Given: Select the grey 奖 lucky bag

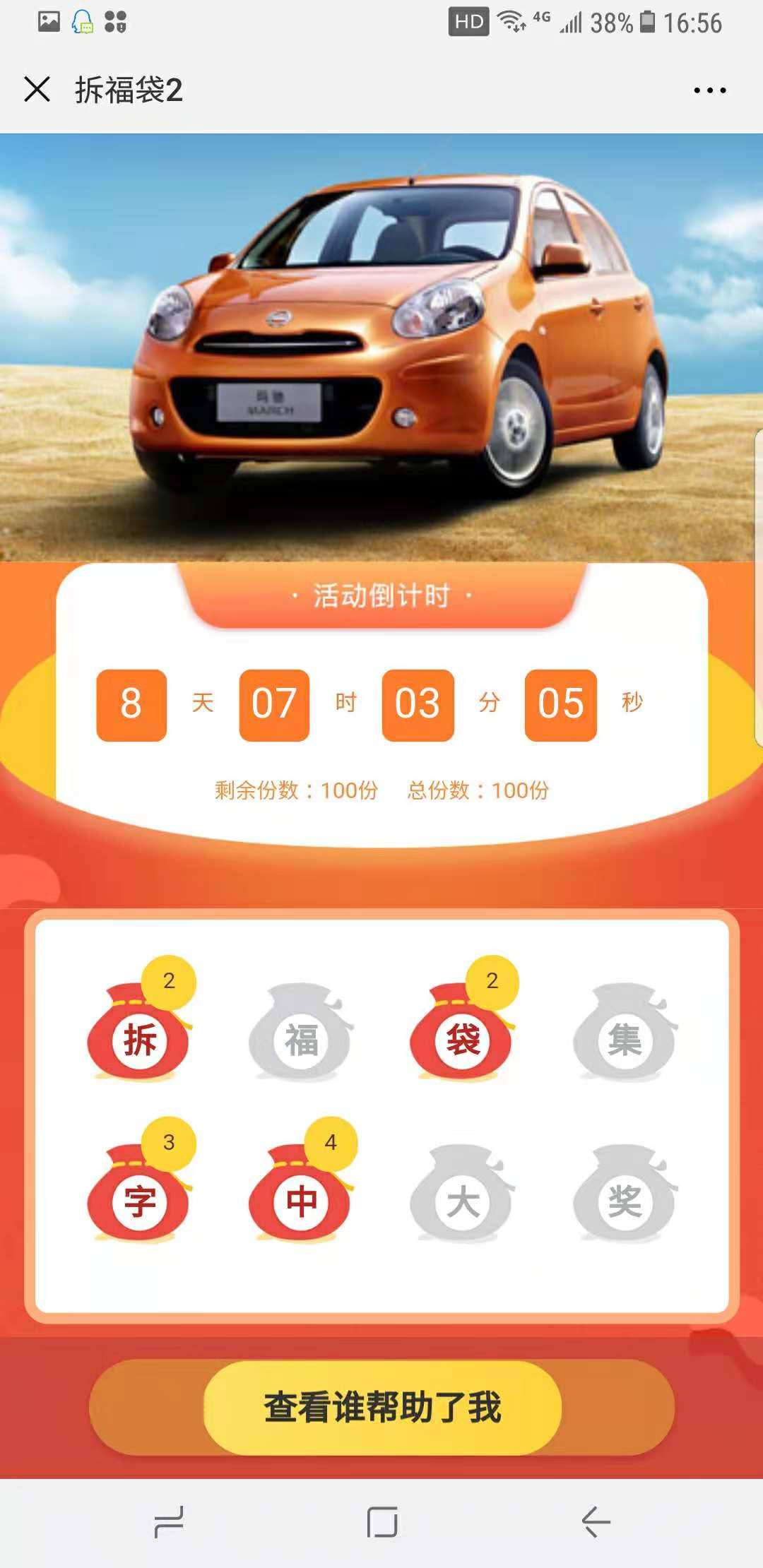Looking at the screenshot, I should pos(625,1194).
